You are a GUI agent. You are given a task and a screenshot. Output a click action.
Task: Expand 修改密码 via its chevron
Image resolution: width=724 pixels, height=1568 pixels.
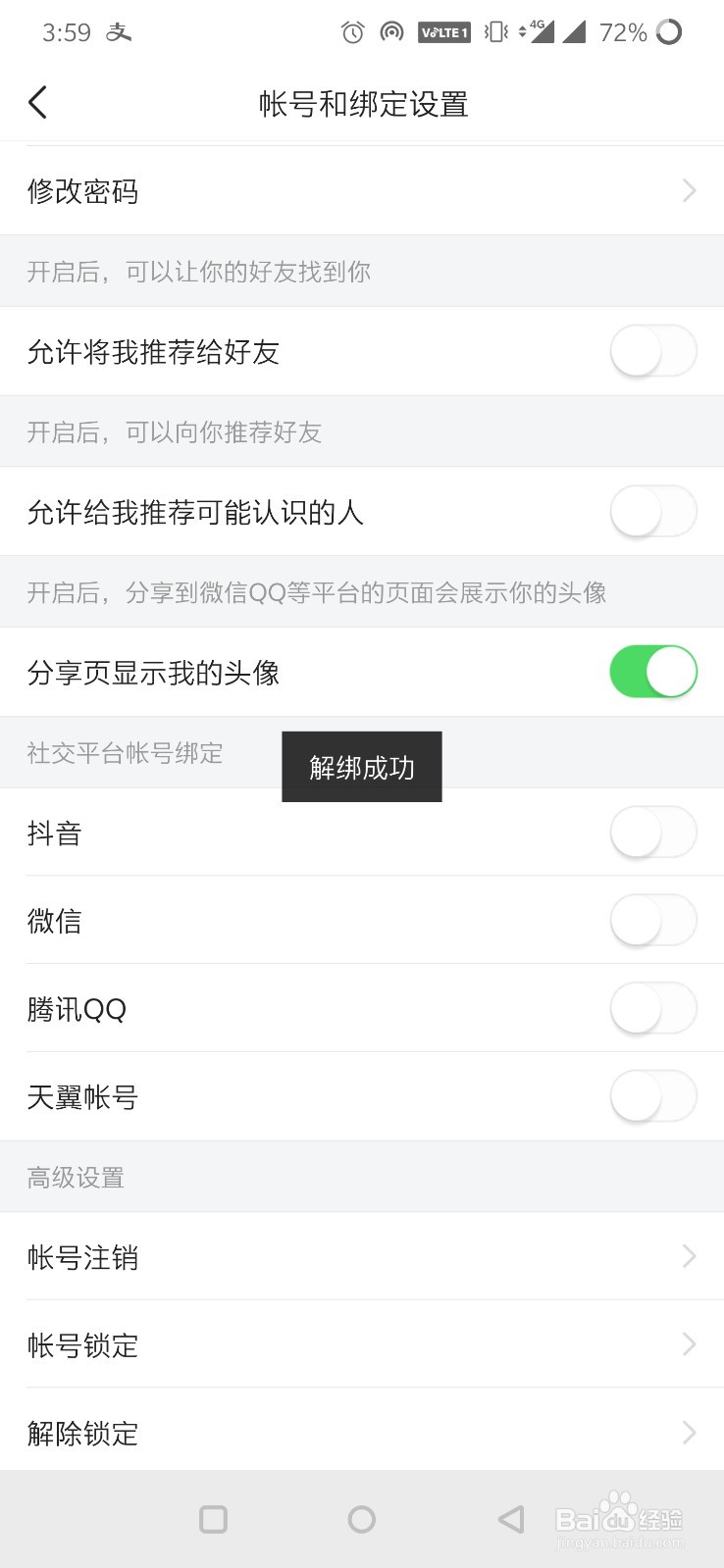[690, 190]
